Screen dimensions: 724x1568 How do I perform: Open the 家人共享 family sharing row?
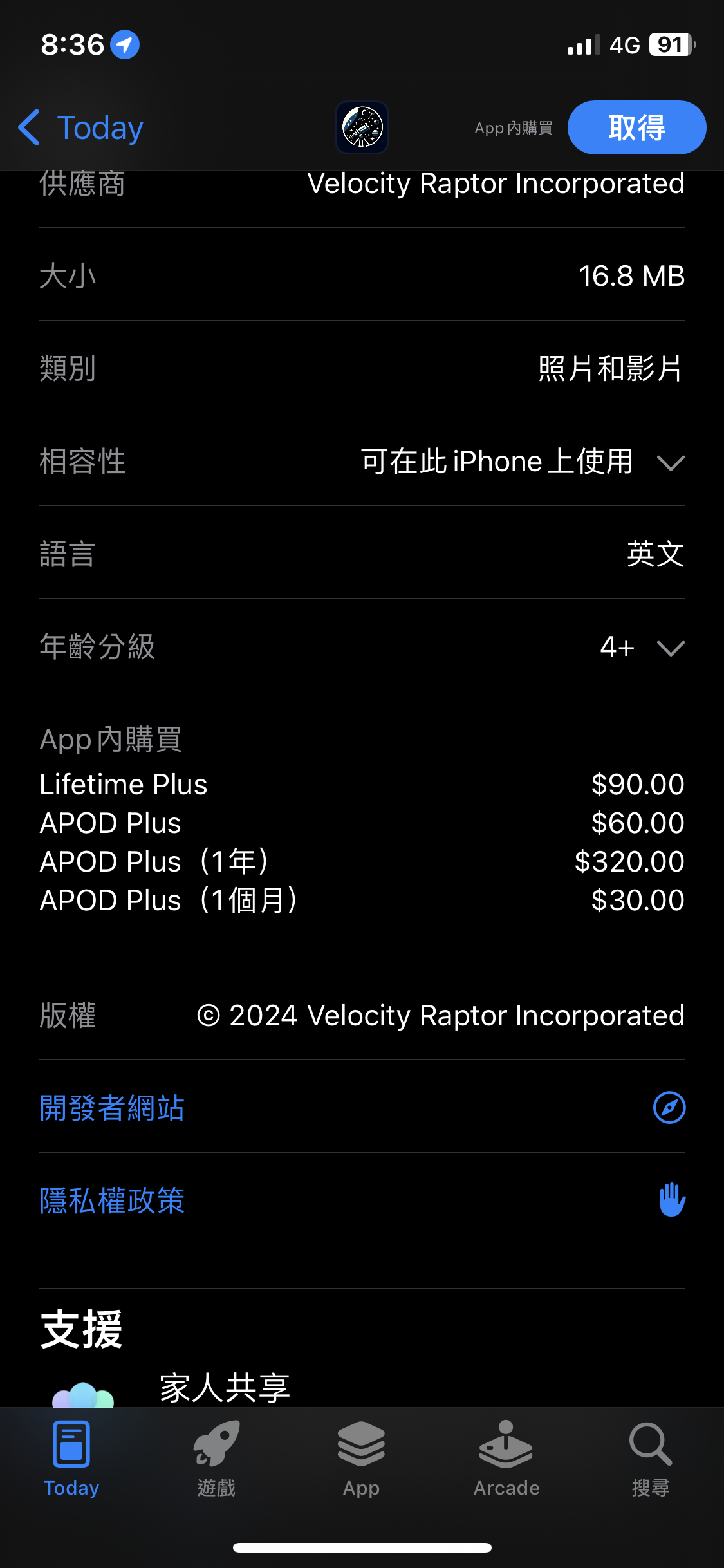pos(225,1388)
